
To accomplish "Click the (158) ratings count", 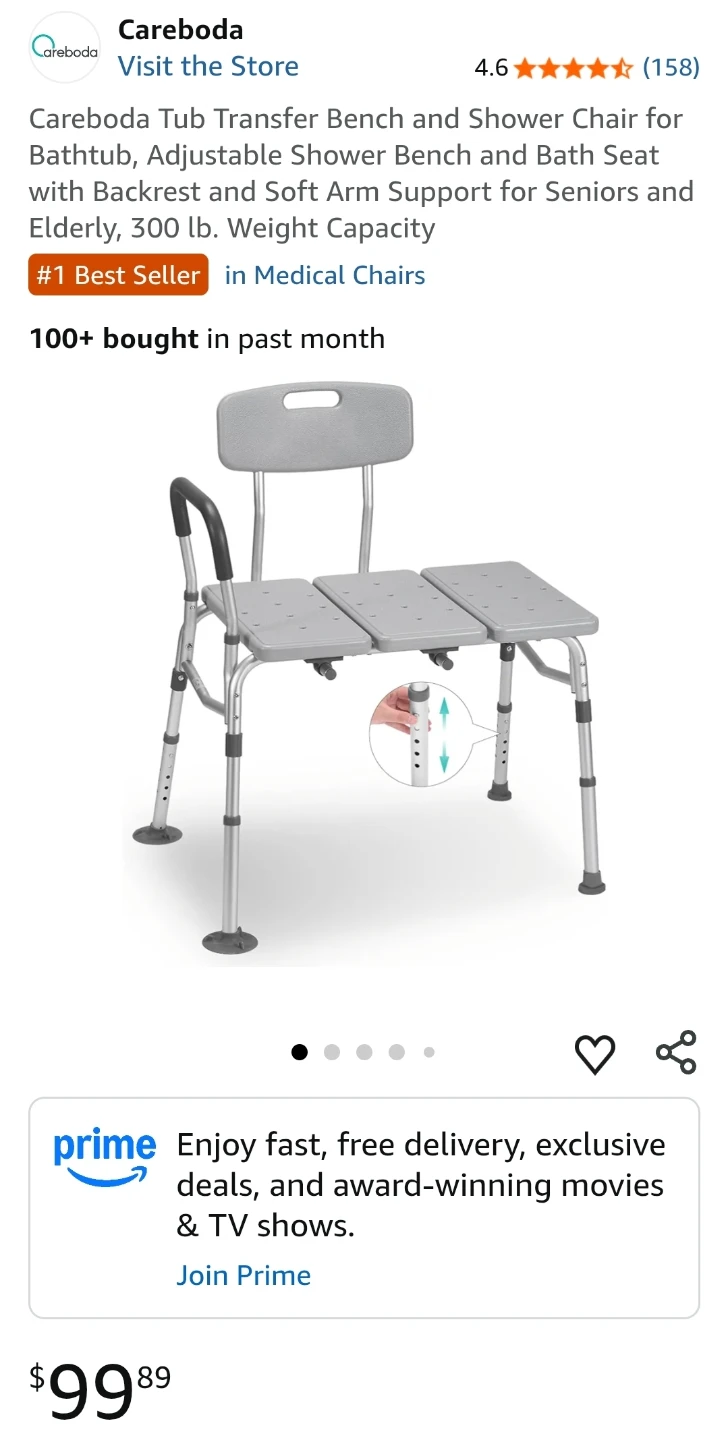I will click(x=674, y=68).
